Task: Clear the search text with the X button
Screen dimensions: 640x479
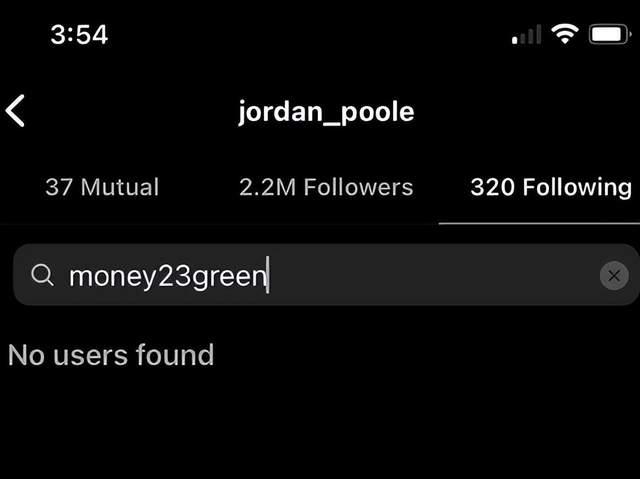Action: point(613,275)
